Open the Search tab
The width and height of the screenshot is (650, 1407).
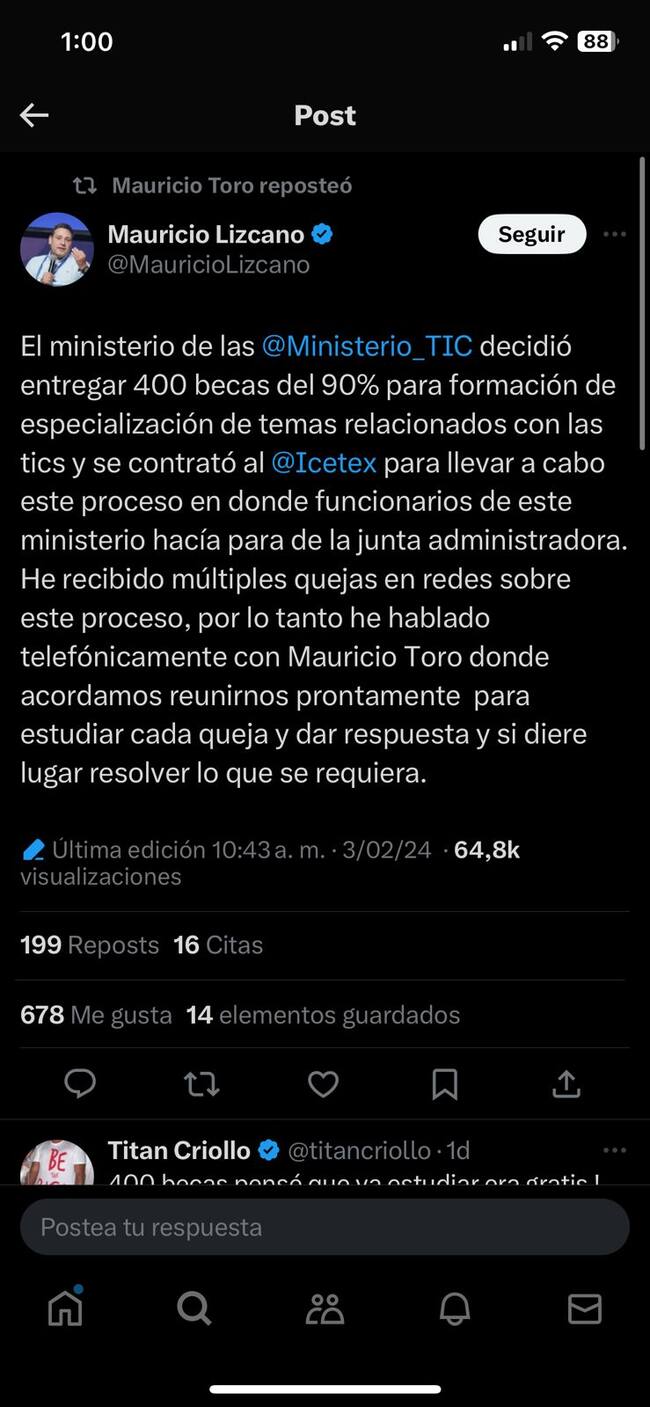[x=194, y=1308]
